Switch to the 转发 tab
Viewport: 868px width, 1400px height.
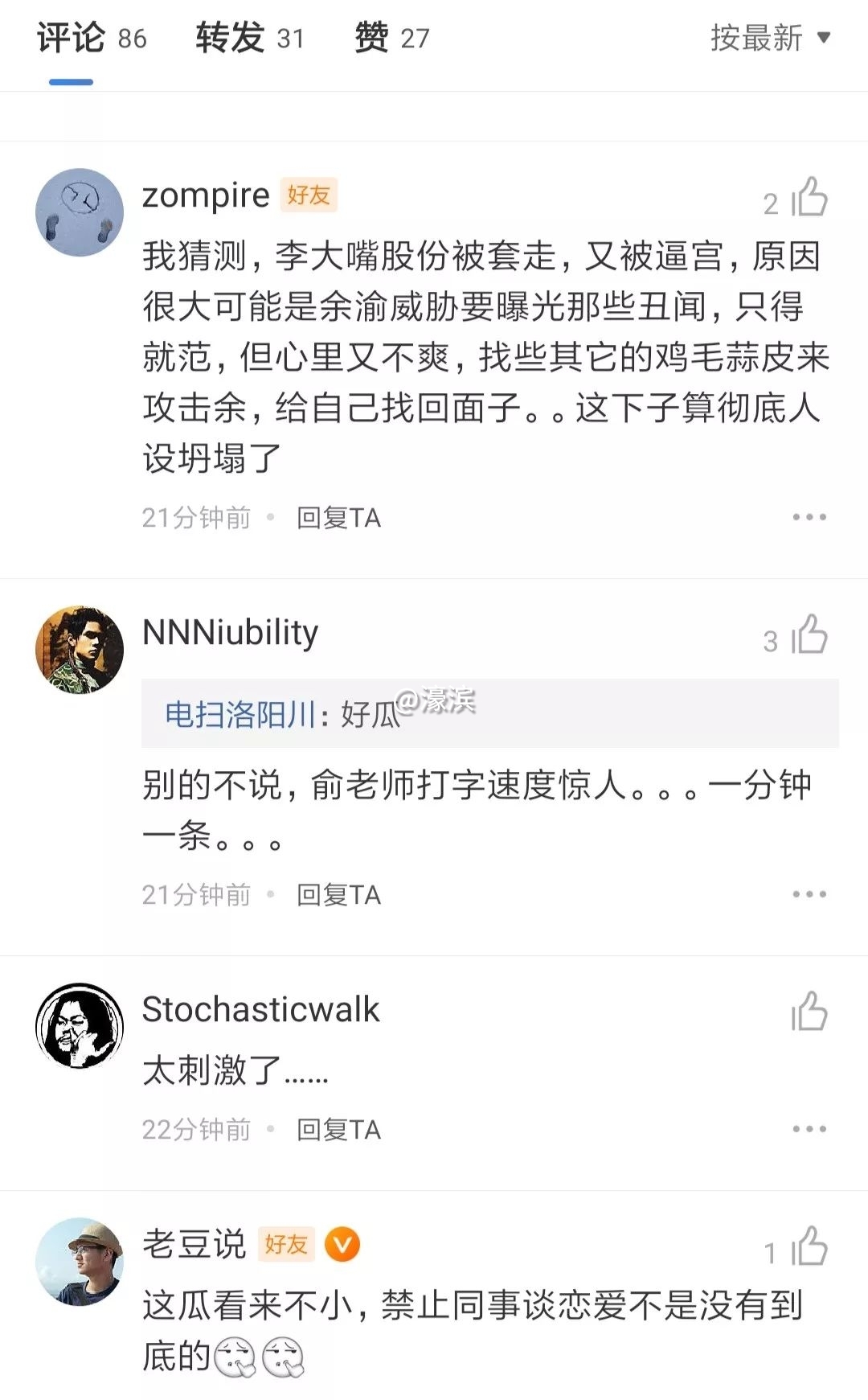click(x=249, y=38)
